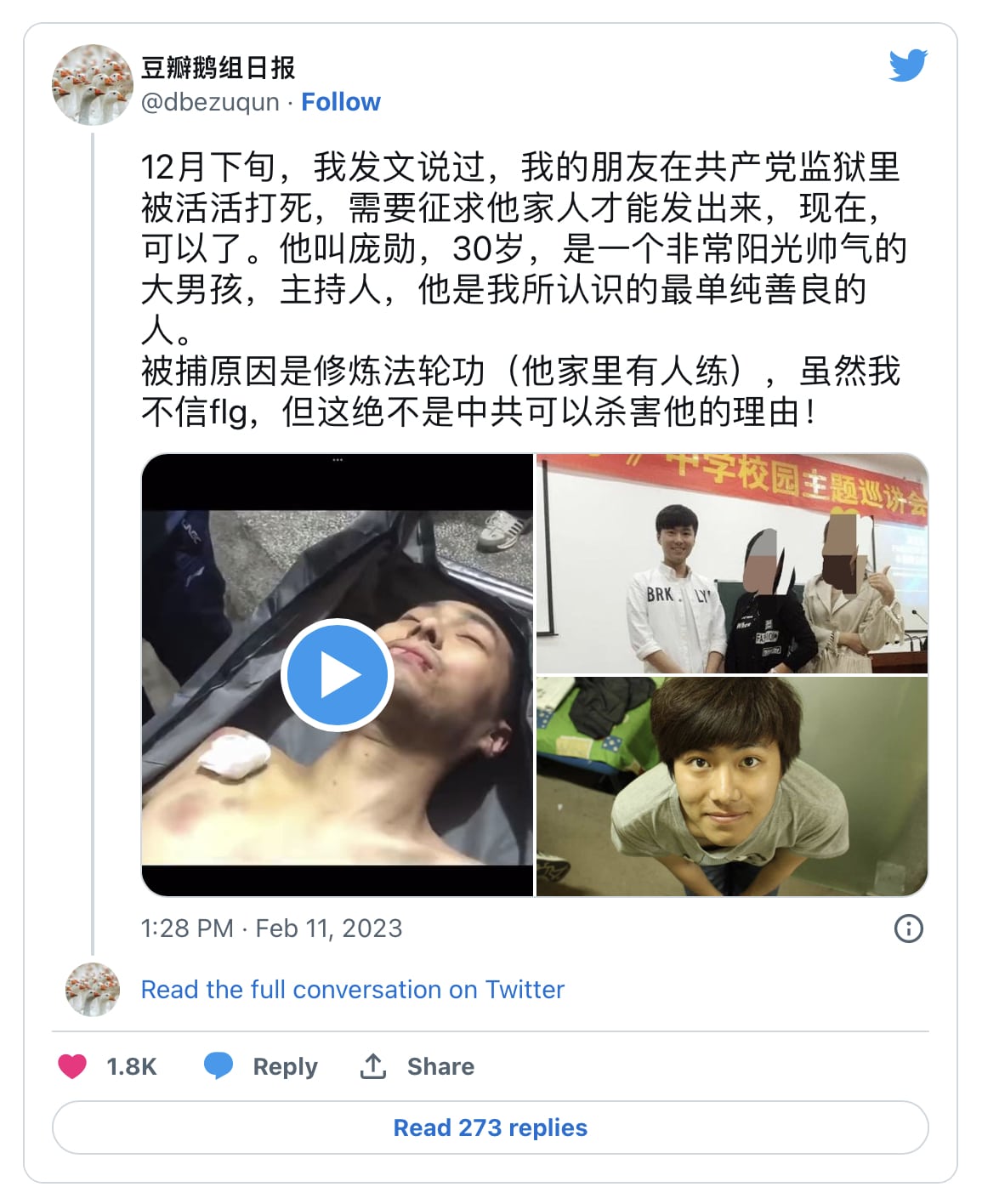The height and width of the screenshot is (1204, 982).
Task: Play the video in the tweet
Action: coord(337,675)
